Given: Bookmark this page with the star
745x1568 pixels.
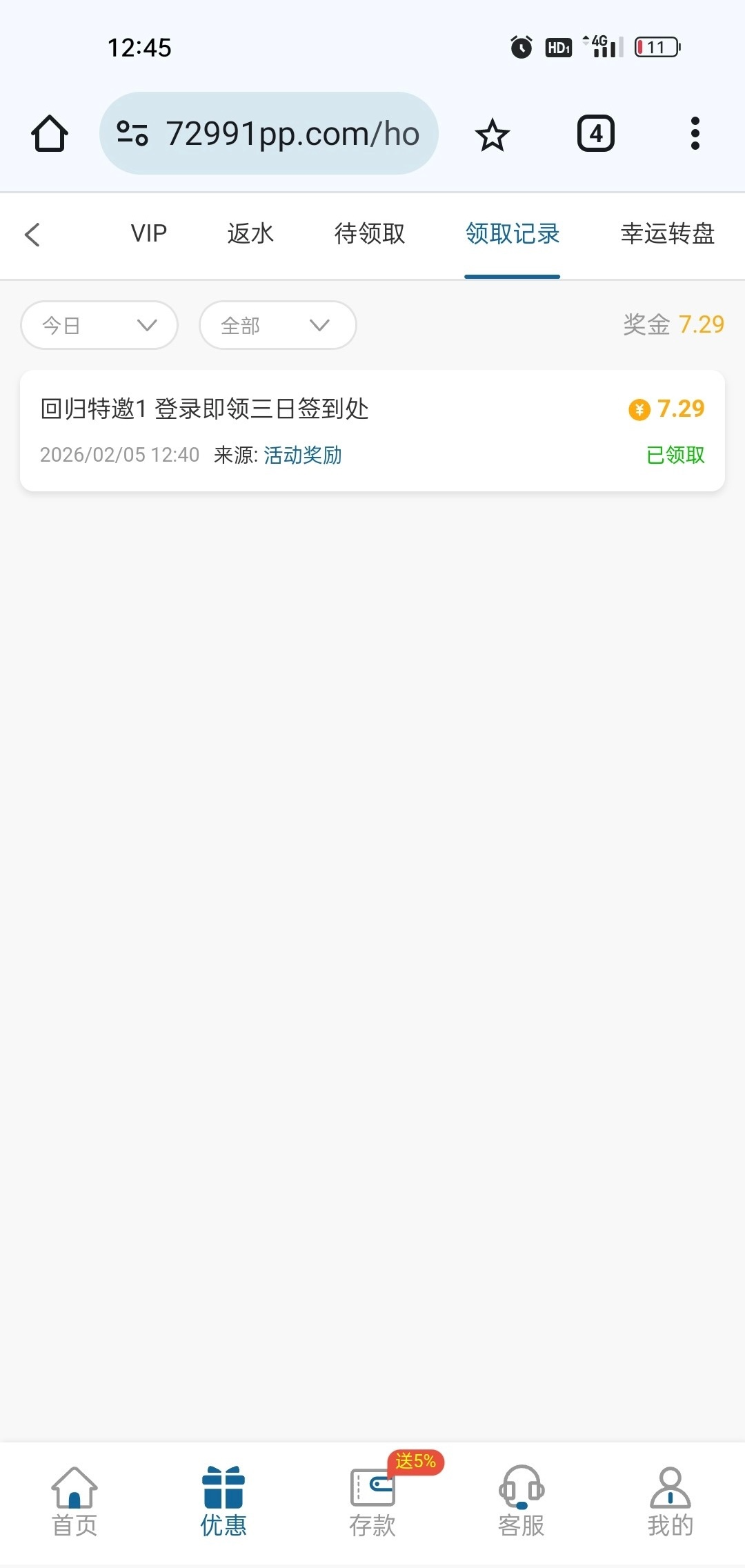Looking at the screenshot, I should point(493,134).
